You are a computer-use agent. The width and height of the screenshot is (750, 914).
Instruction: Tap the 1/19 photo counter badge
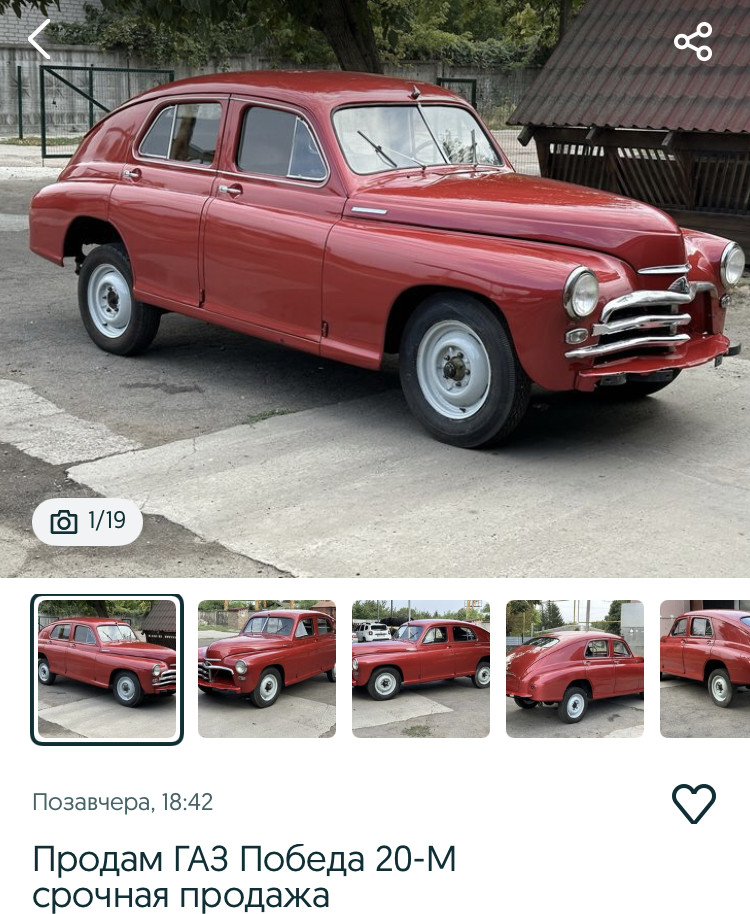(x=87, y=521)
